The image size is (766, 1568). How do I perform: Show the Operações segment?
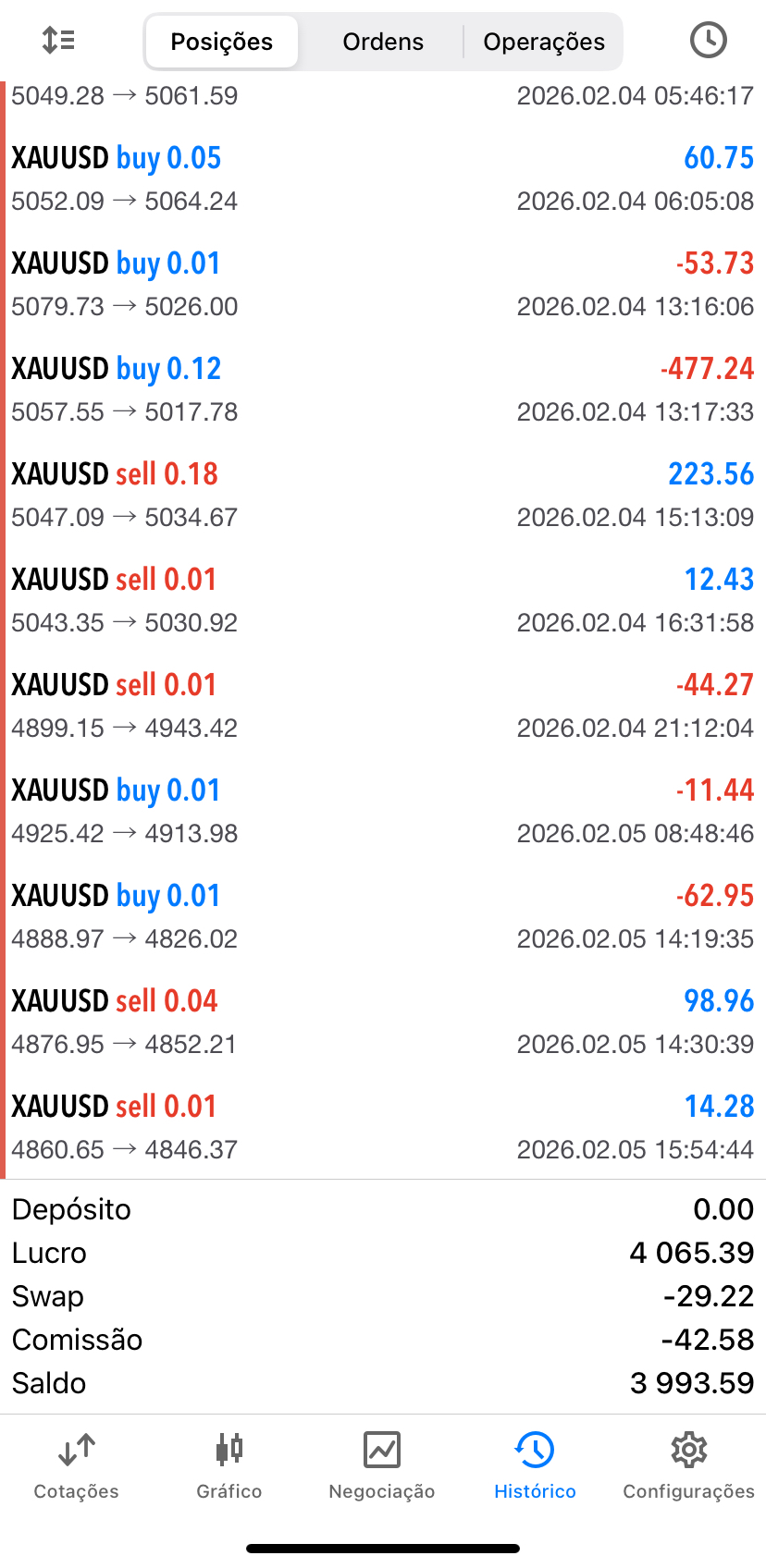click(544, 42)
